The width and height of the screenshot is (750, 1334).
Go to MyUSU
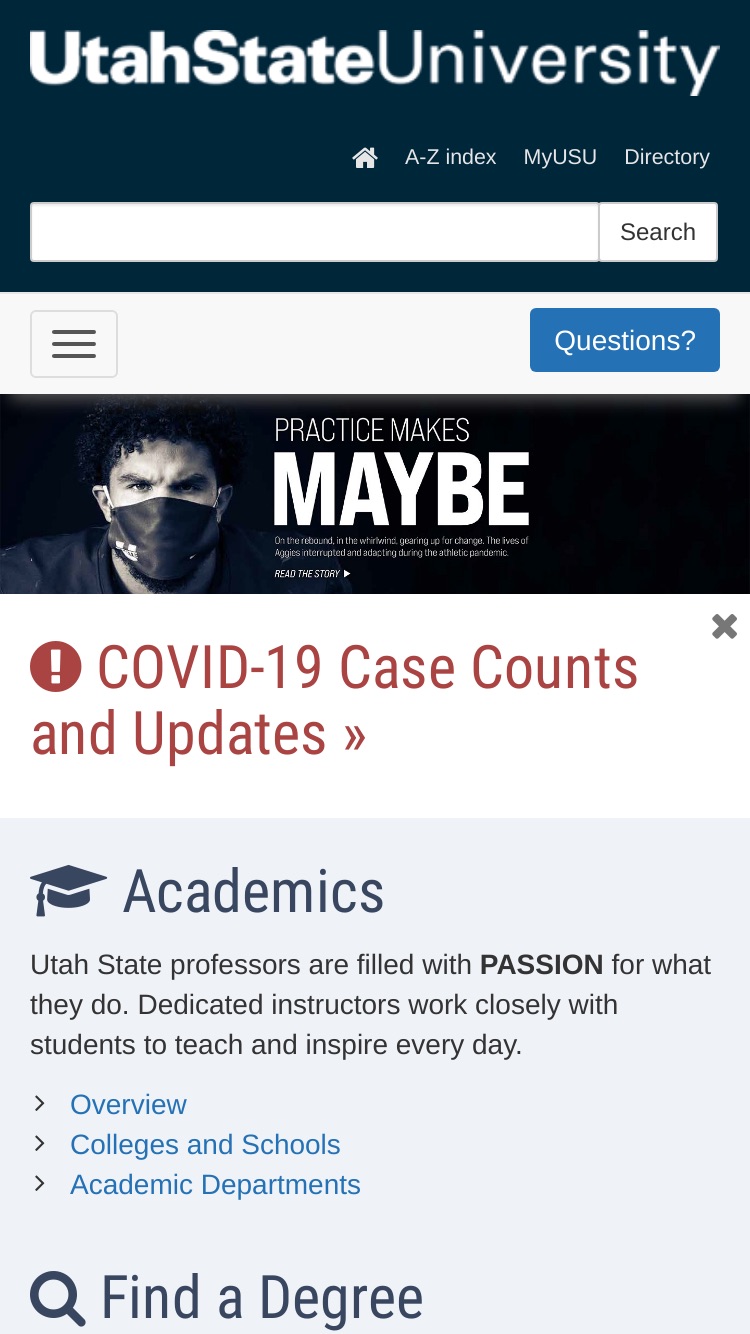coord(560,157)
